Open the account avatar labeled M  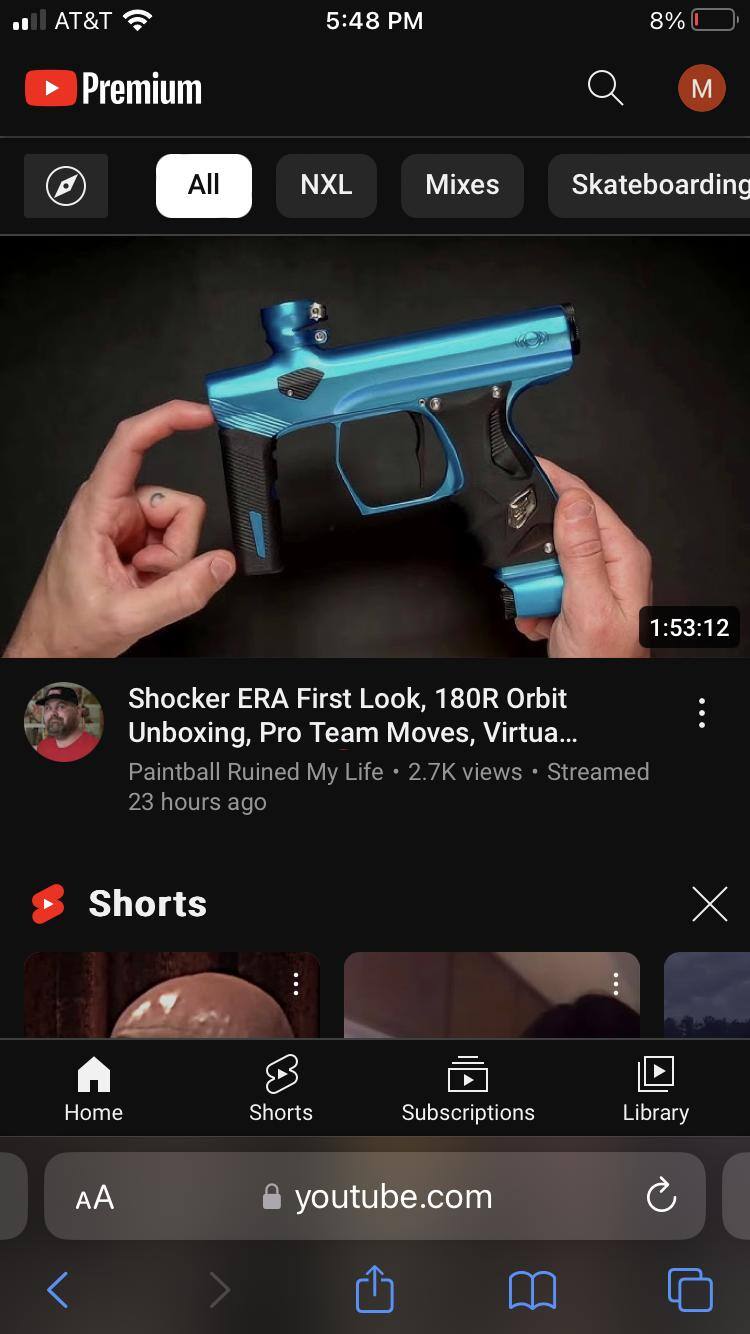(701, 88)
